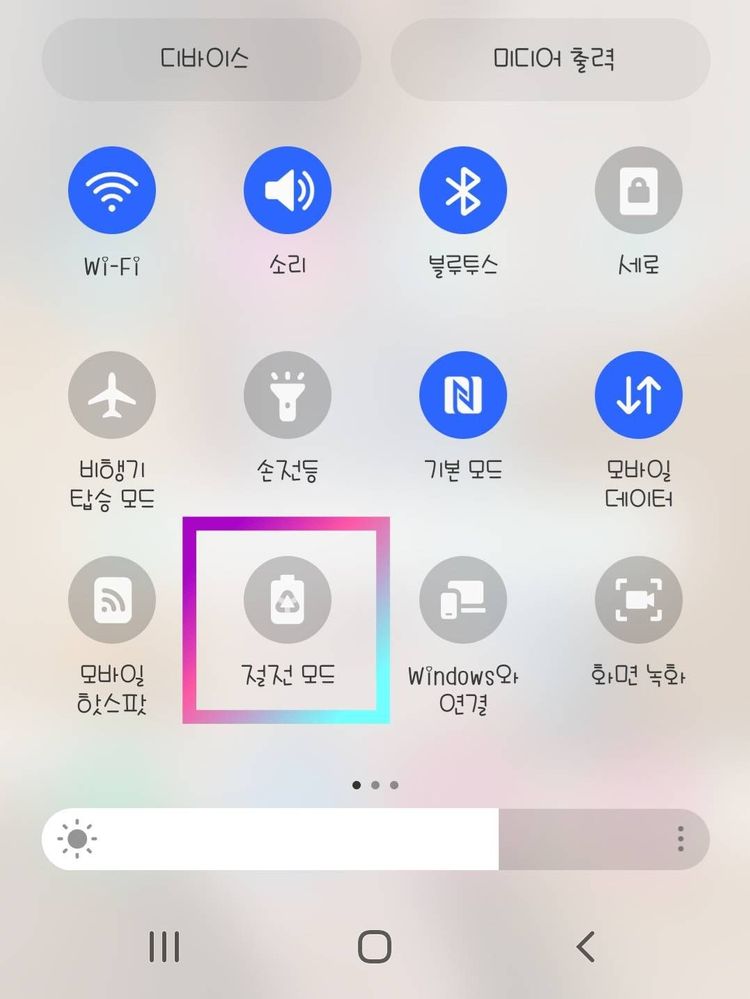Screen dimensions: 750x999
Task: Toggle the 소리 sound mode
Action: coord(287,190)
